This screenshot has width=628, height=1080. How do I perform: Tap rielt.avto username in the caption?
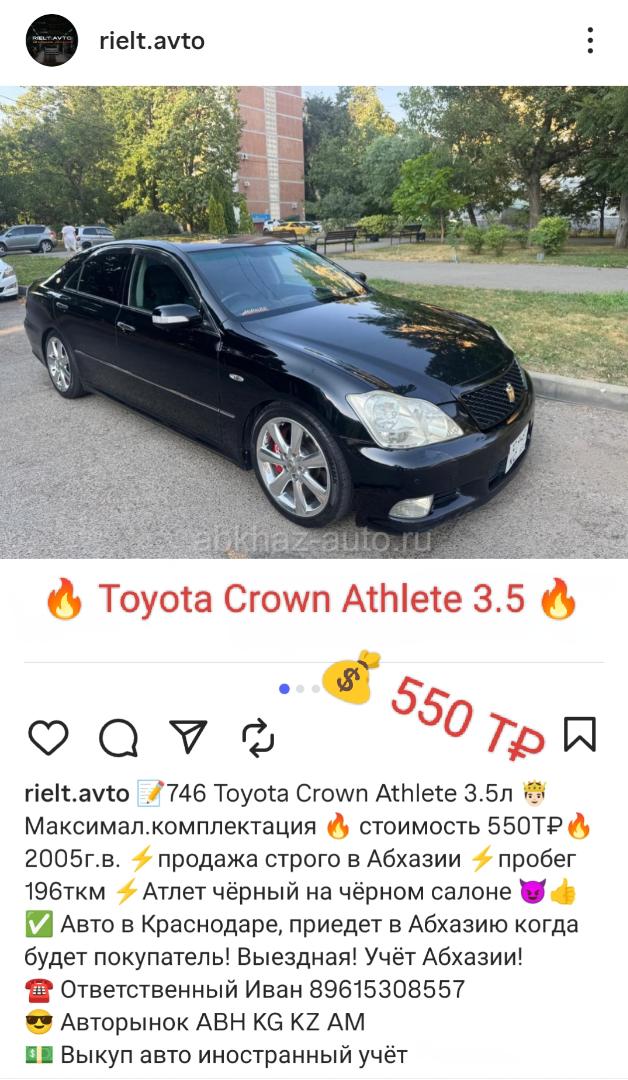(x=76, y=793)
